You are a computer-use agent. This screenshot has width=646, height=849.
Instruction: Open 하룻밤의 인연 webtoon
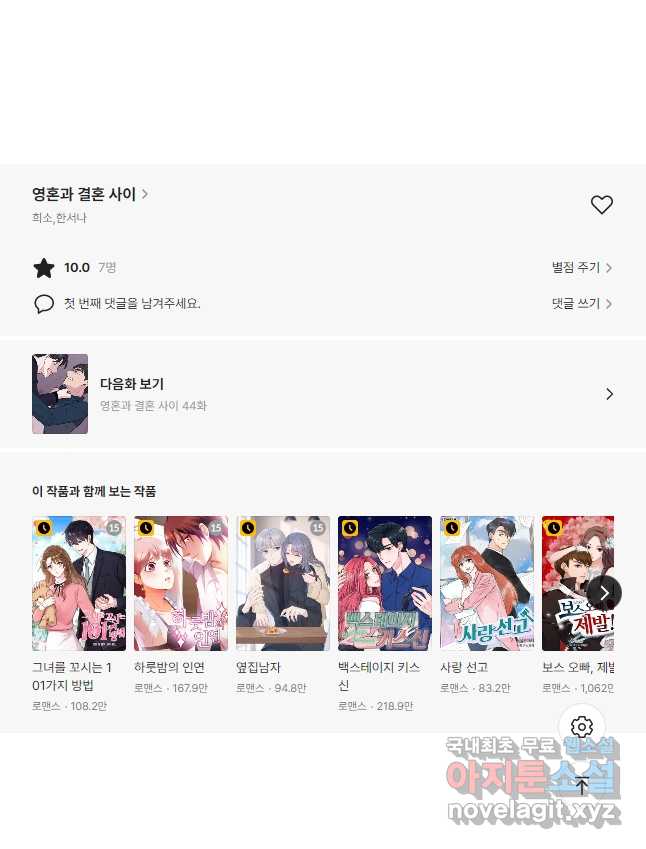181,583
